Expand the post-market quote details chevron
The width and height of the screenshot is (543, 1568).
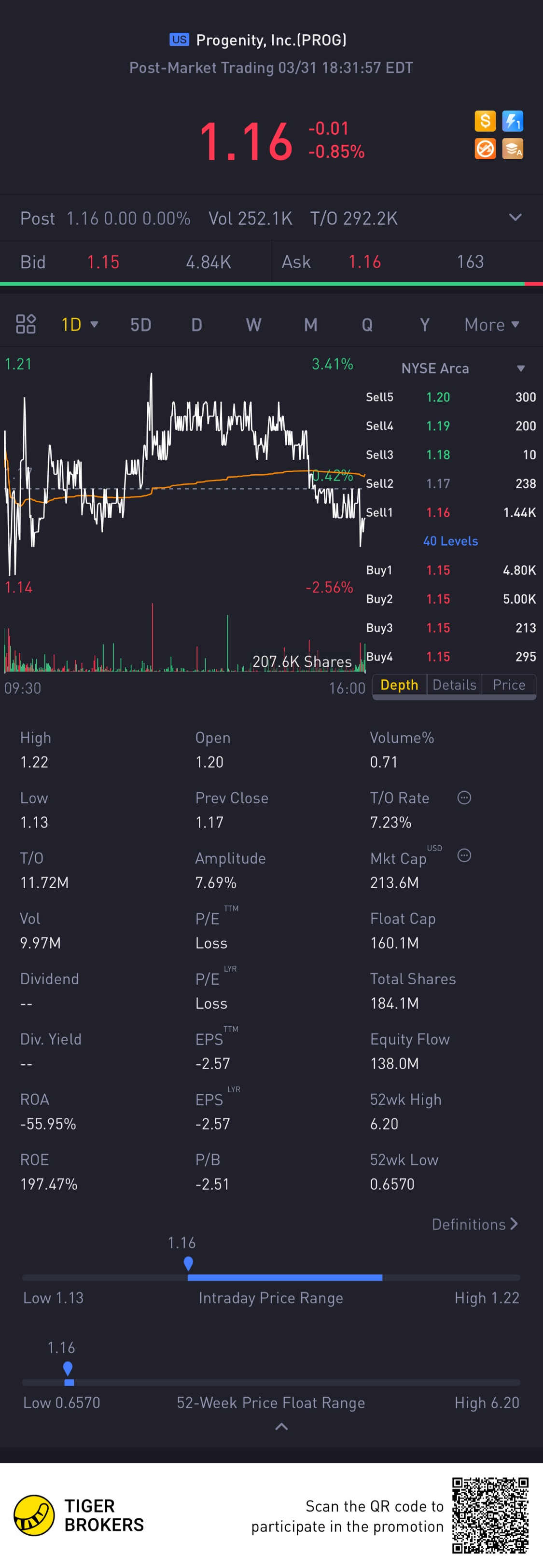515,218
